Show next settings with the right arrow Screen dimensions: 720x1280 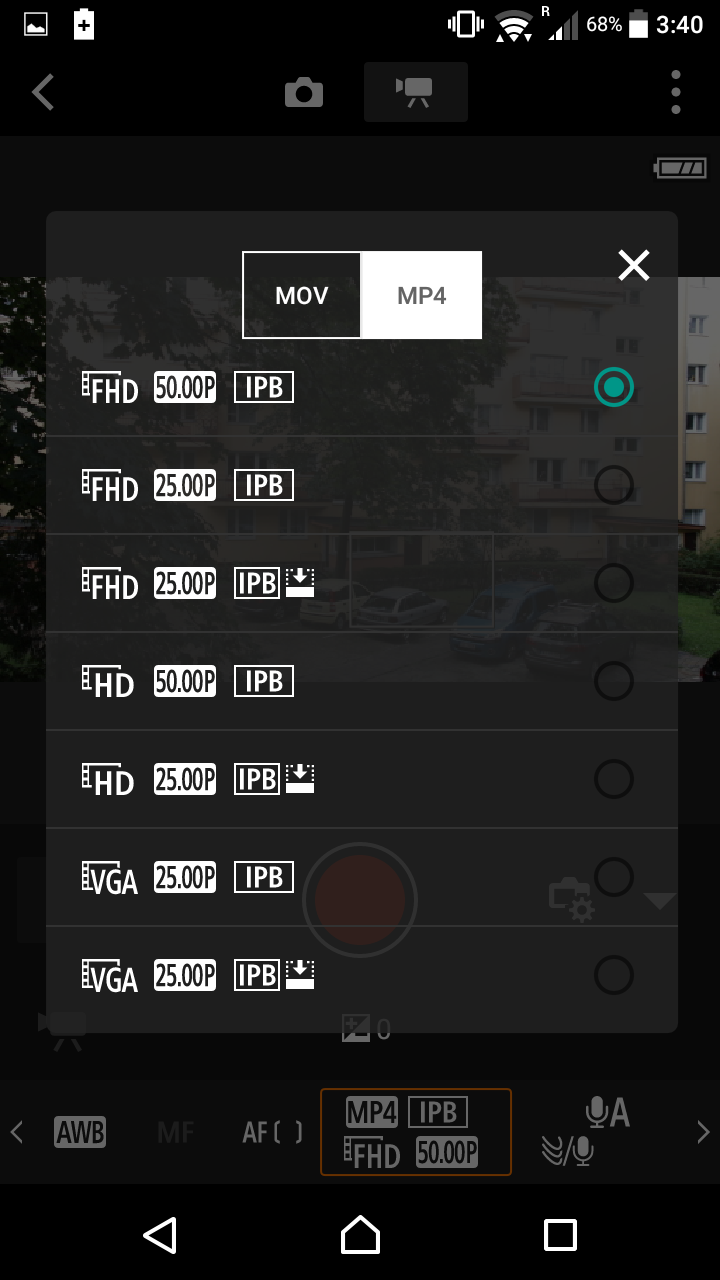tap(703, 1132)
